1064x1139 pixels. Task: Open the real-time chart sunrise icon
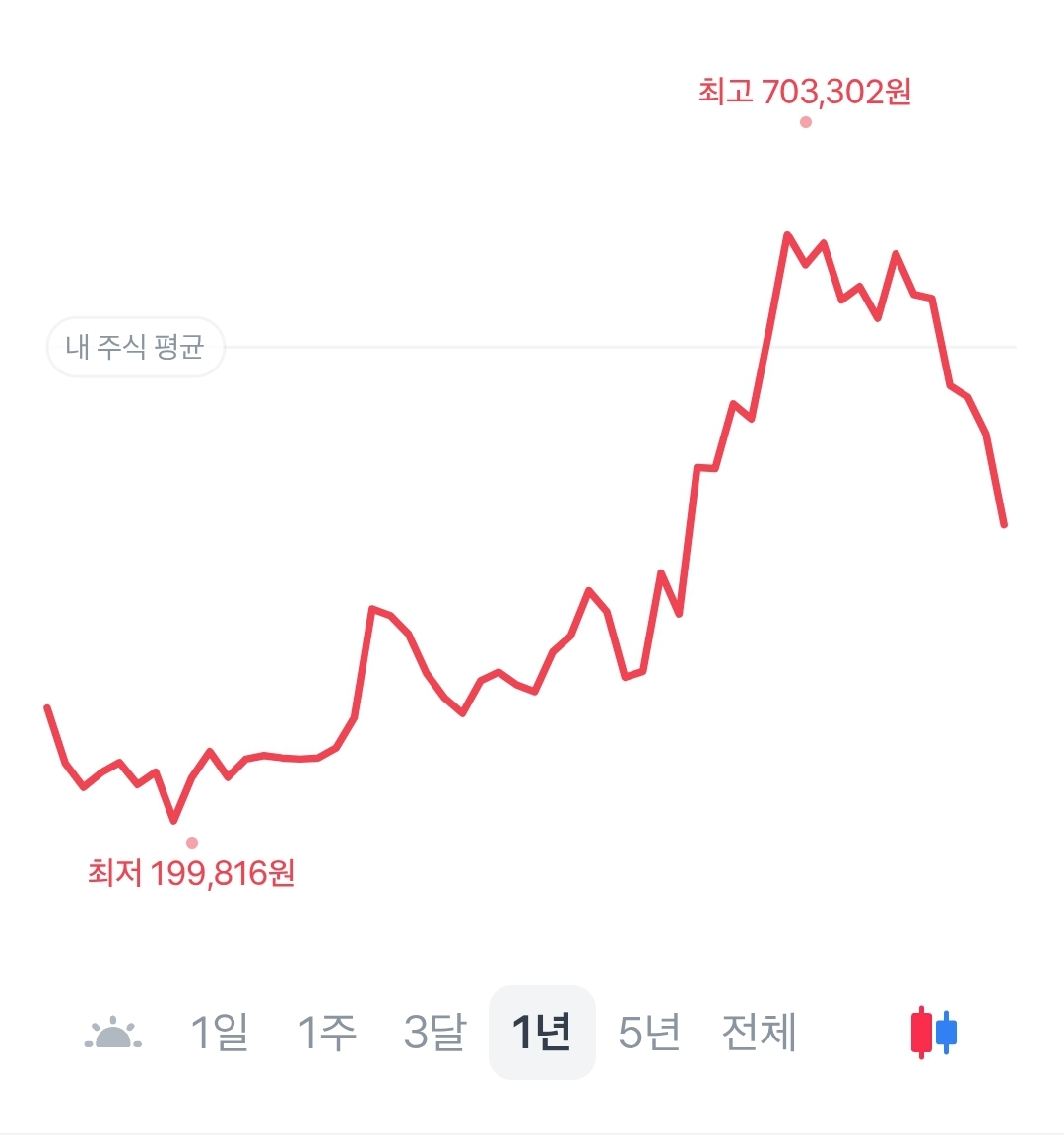[112, 1032]
